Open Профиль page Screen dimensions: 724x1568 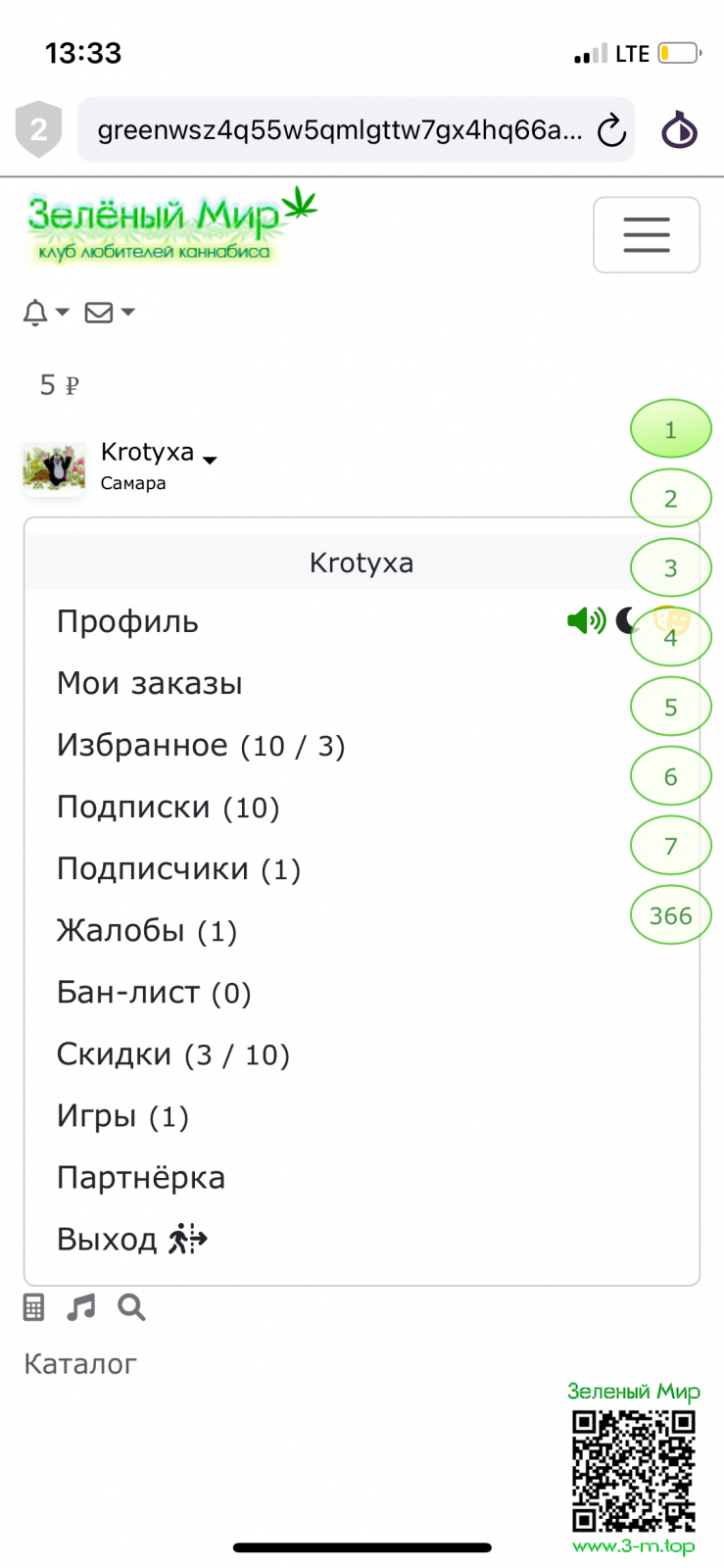[x=127, y=622]
